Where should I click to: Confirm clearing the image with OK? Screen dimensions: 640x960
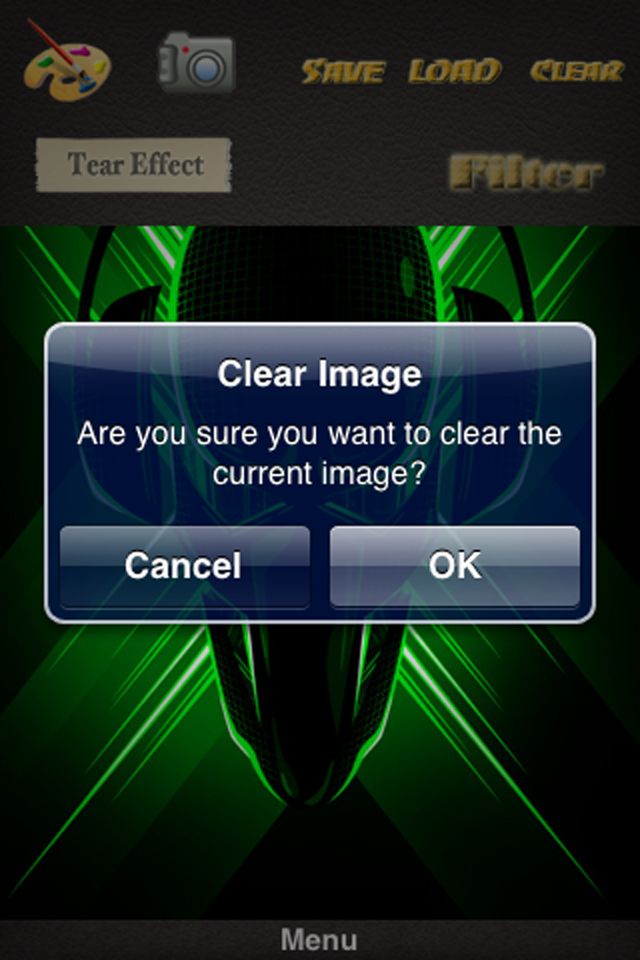pos(455,566)
